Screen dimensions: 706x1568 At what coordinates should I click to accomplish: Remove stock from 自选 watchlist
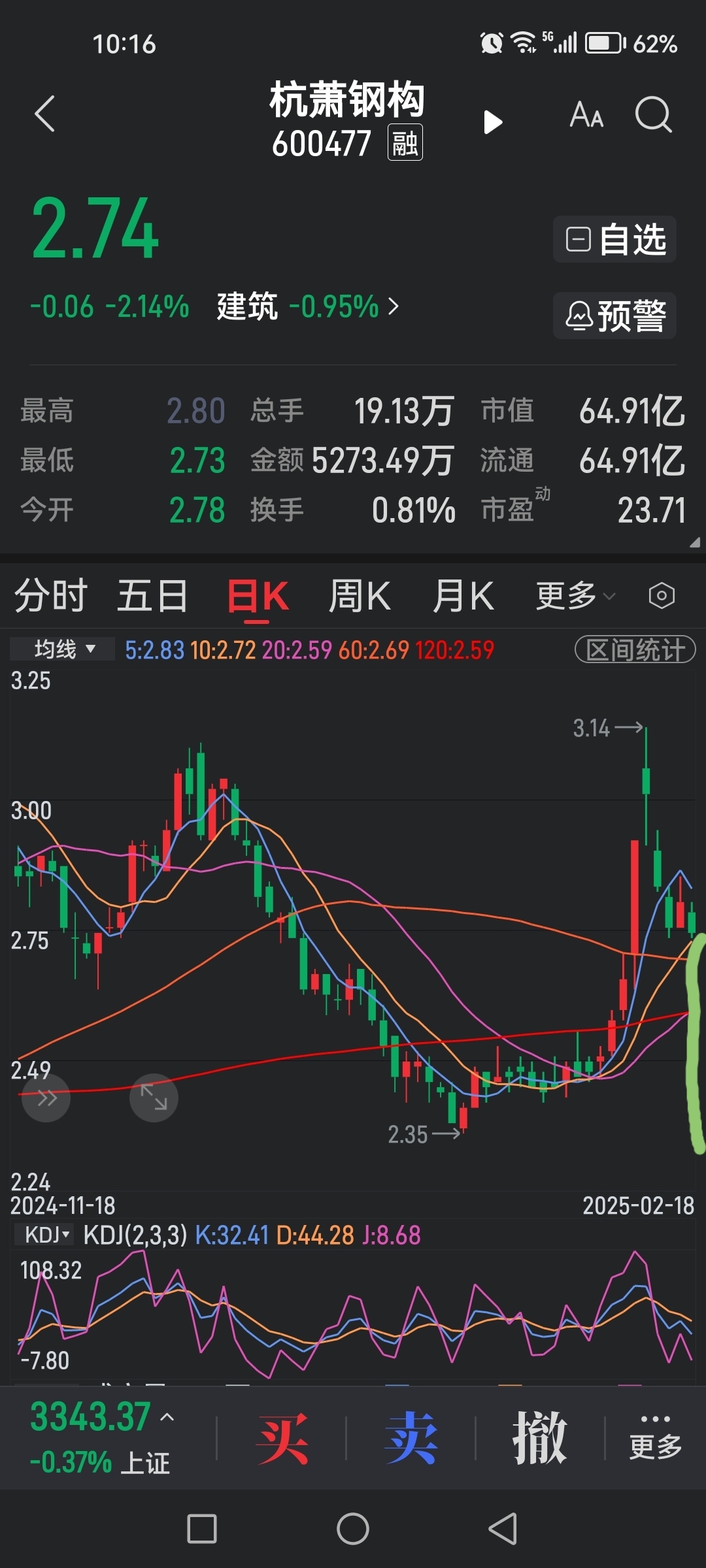(614, 239)
